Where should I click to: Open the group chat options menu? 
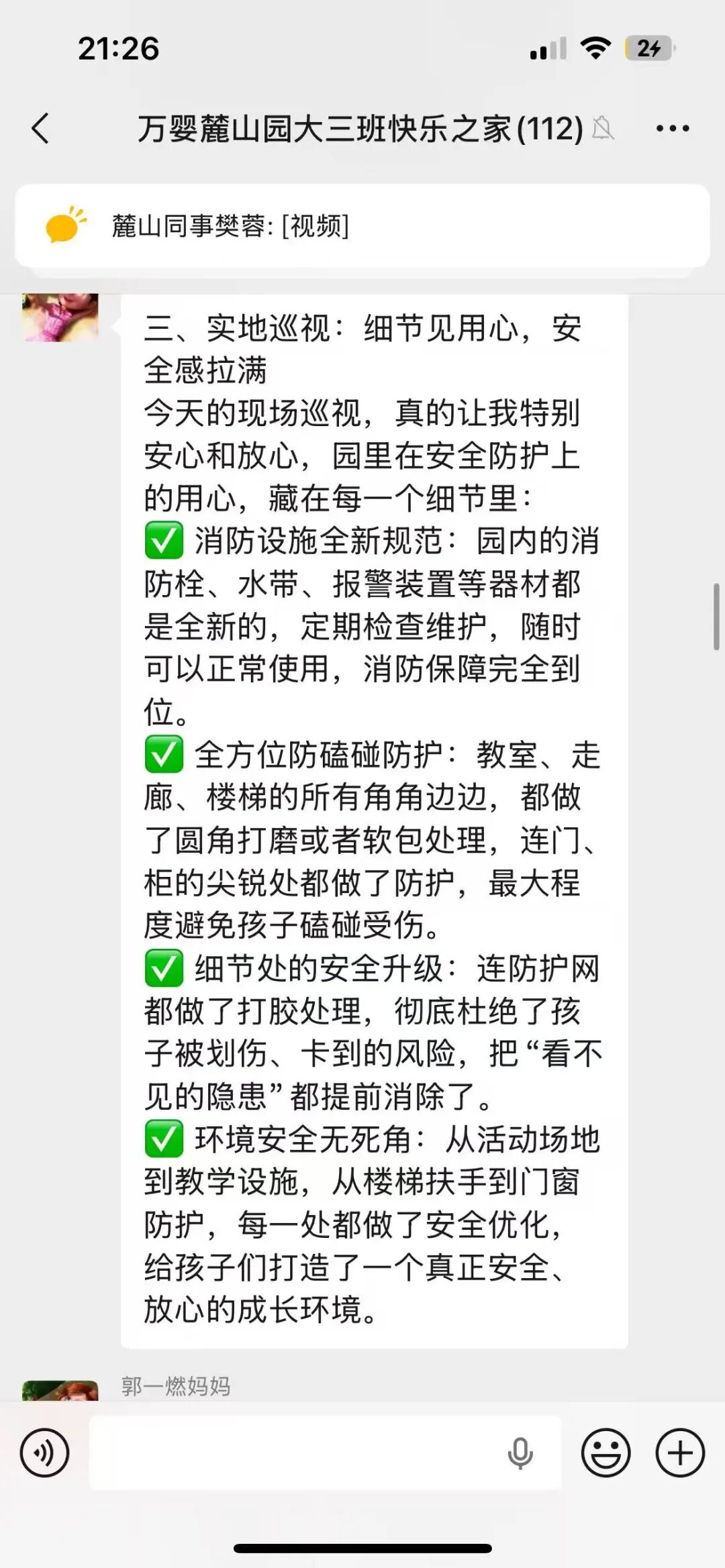pos(673,128)
